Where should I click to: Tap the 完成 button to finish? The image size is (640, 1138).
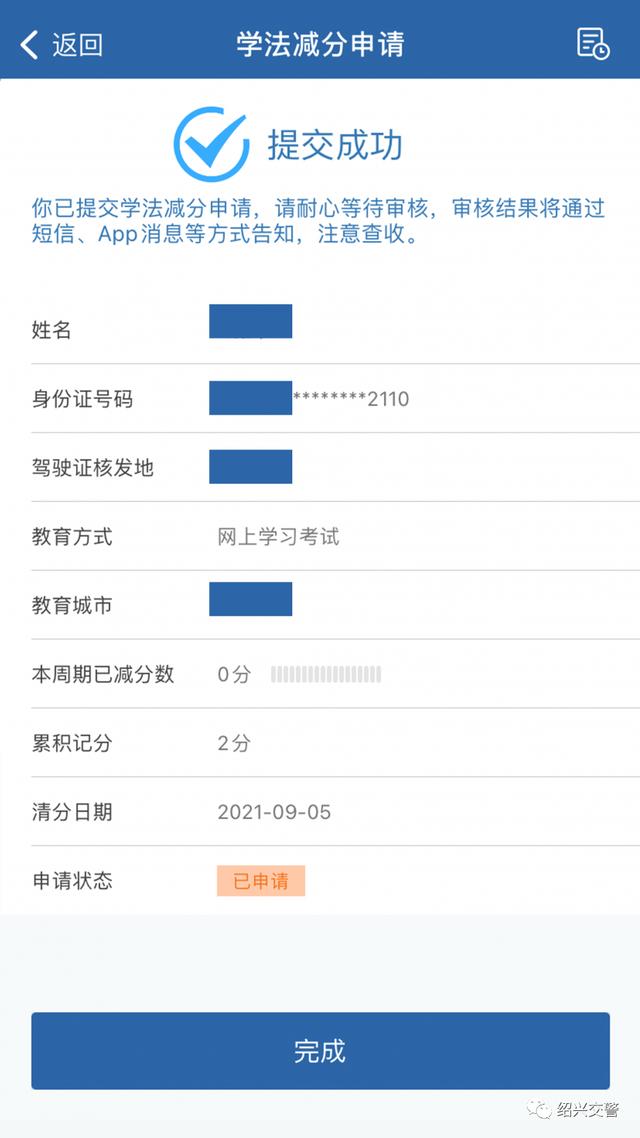pyautogui.click(x=320, y=1050)
